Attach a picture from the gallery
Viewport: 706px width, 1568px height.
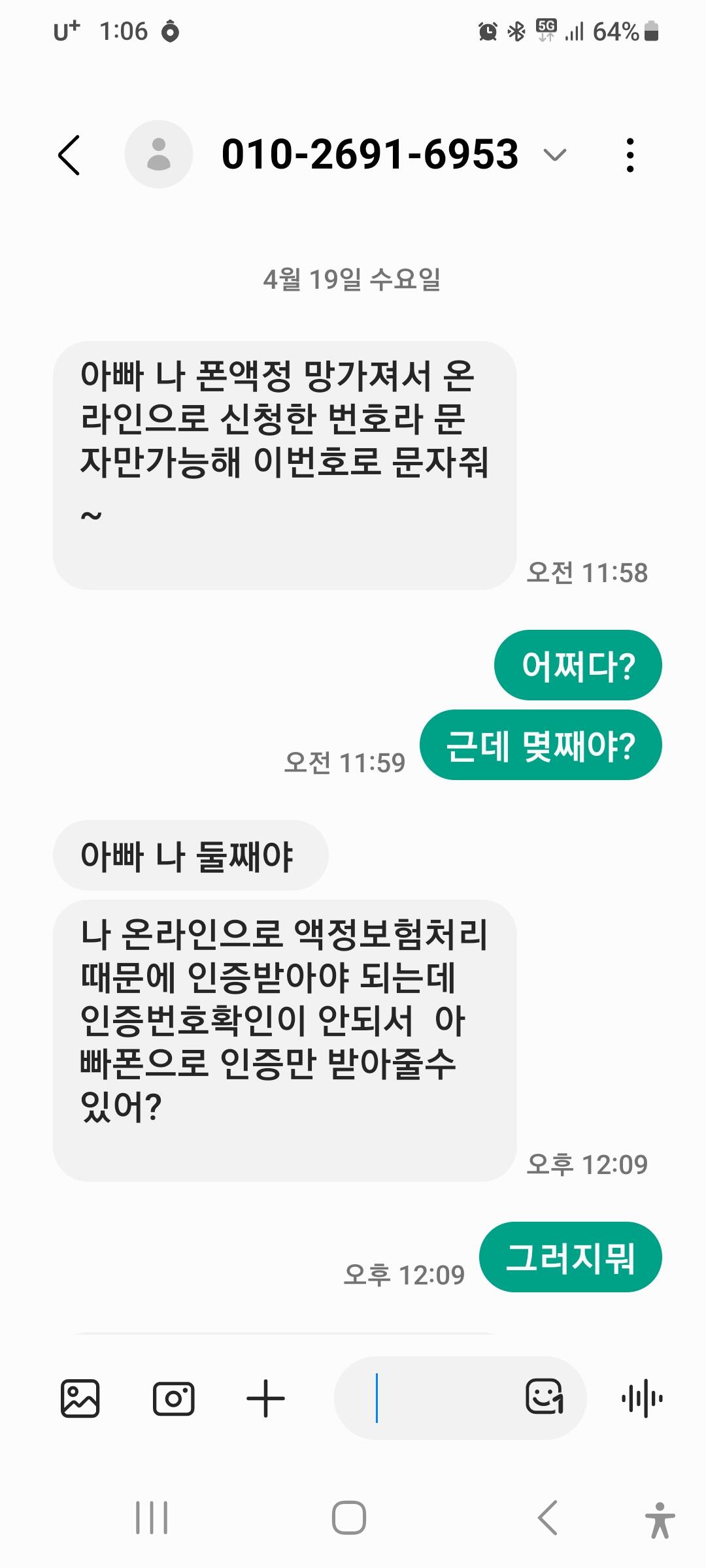click(x=80, y=1399)
